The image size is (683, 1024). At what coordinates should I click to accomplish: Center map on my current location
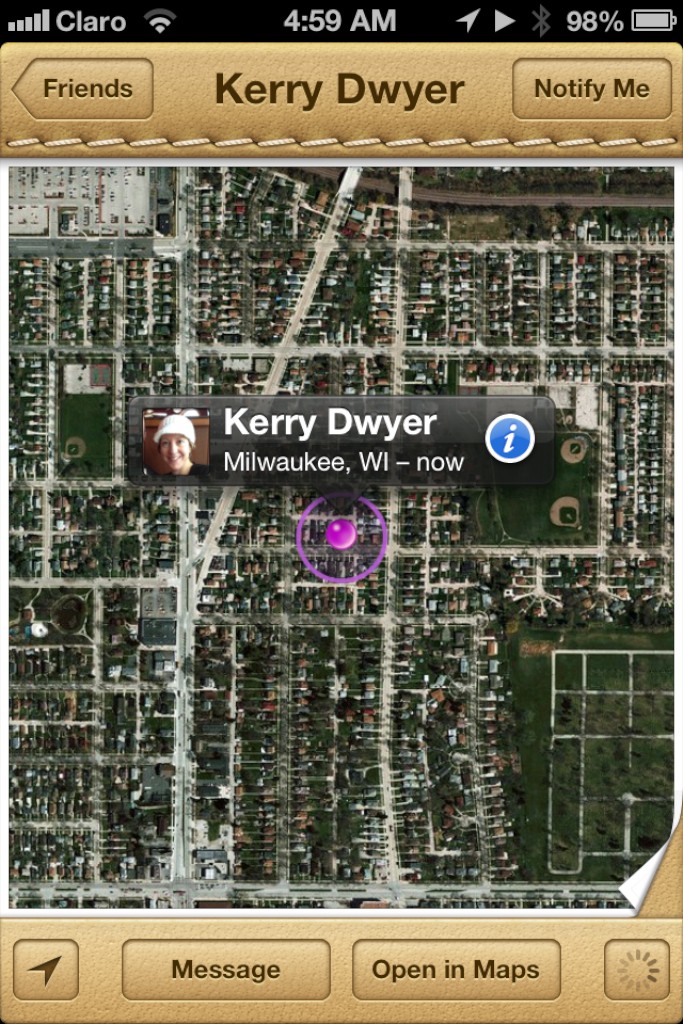[46, 970]
